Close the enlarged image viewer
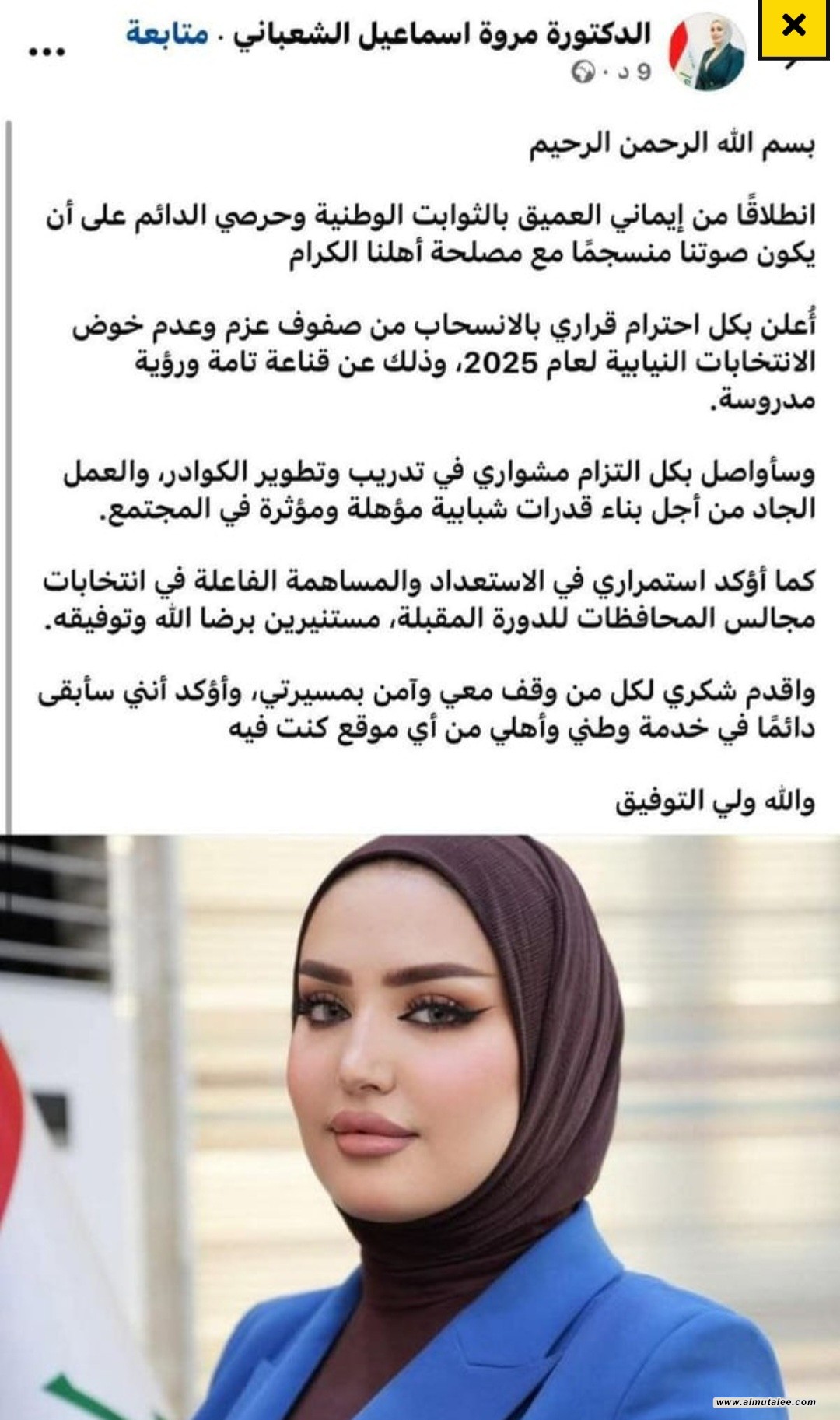The height and width of the screenshot is (1420, 840). pos(793,26)
